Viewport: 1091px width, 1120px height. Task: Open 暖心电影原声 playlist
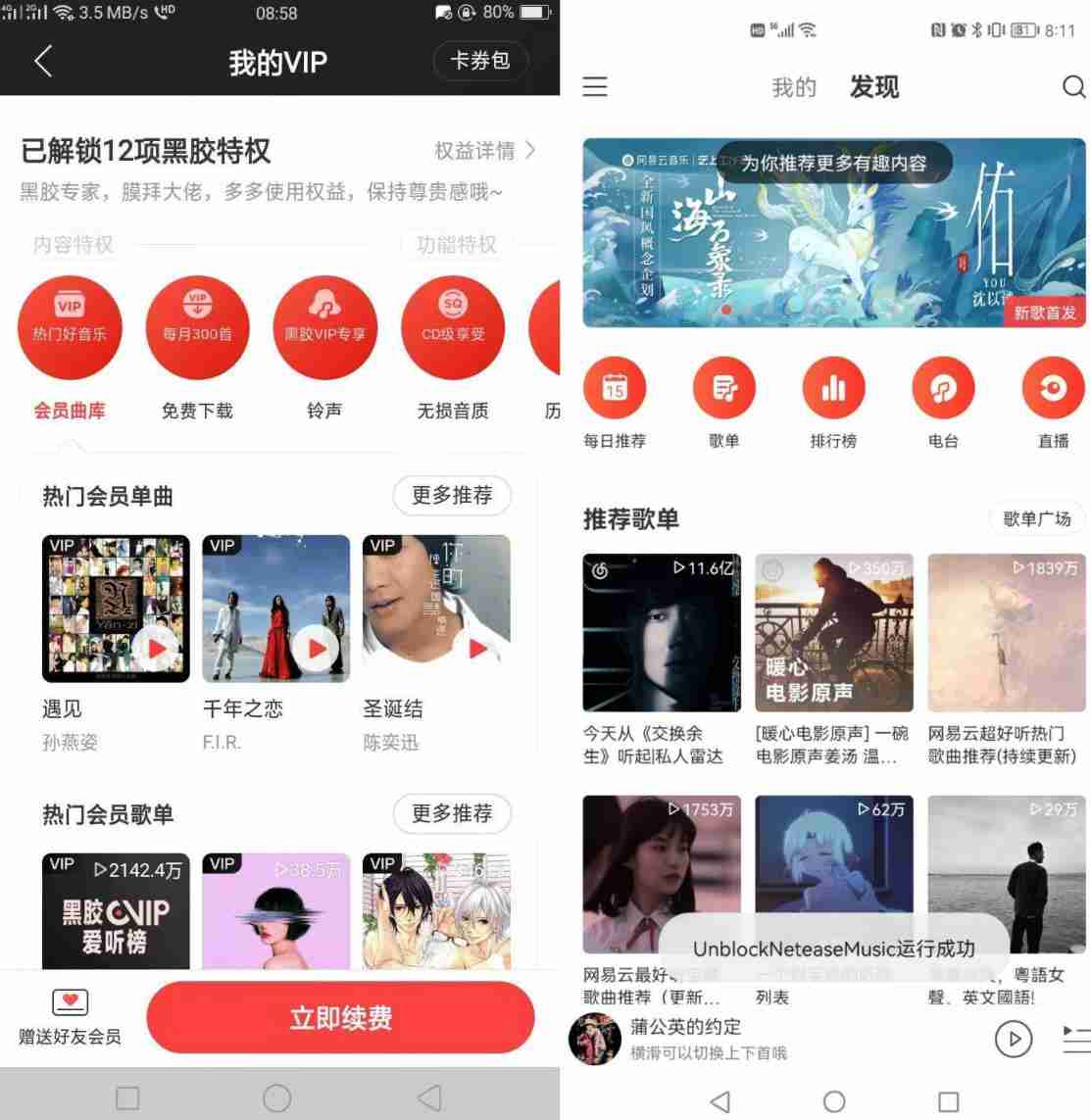click(x=833, y=633)
